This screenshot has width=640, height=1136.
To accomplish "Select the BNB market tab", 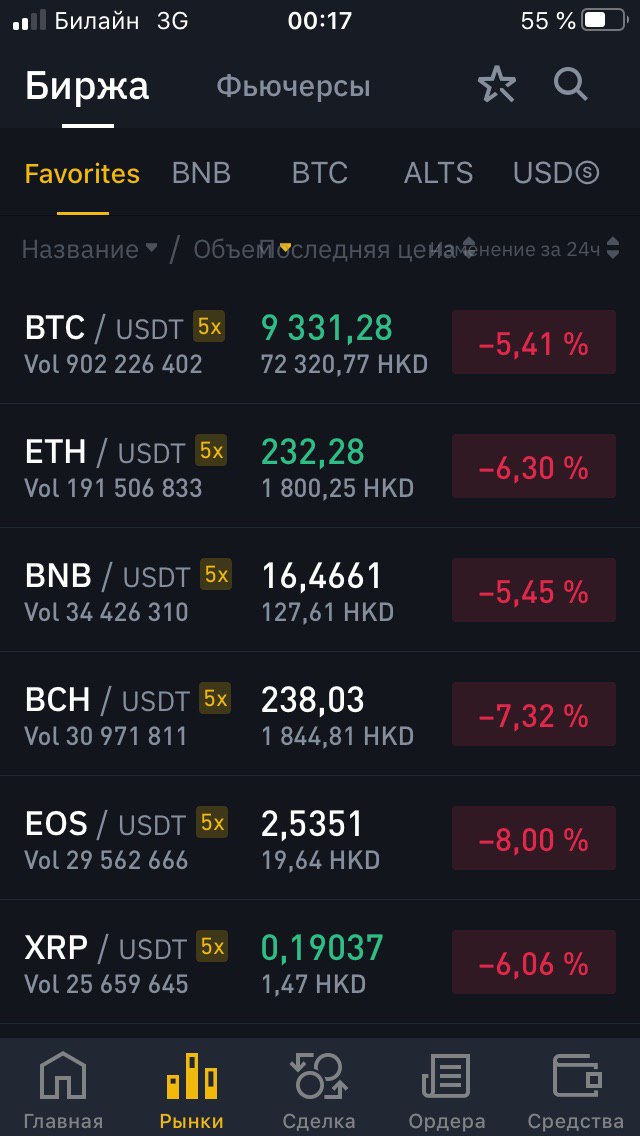I will (x=201, y=174).
